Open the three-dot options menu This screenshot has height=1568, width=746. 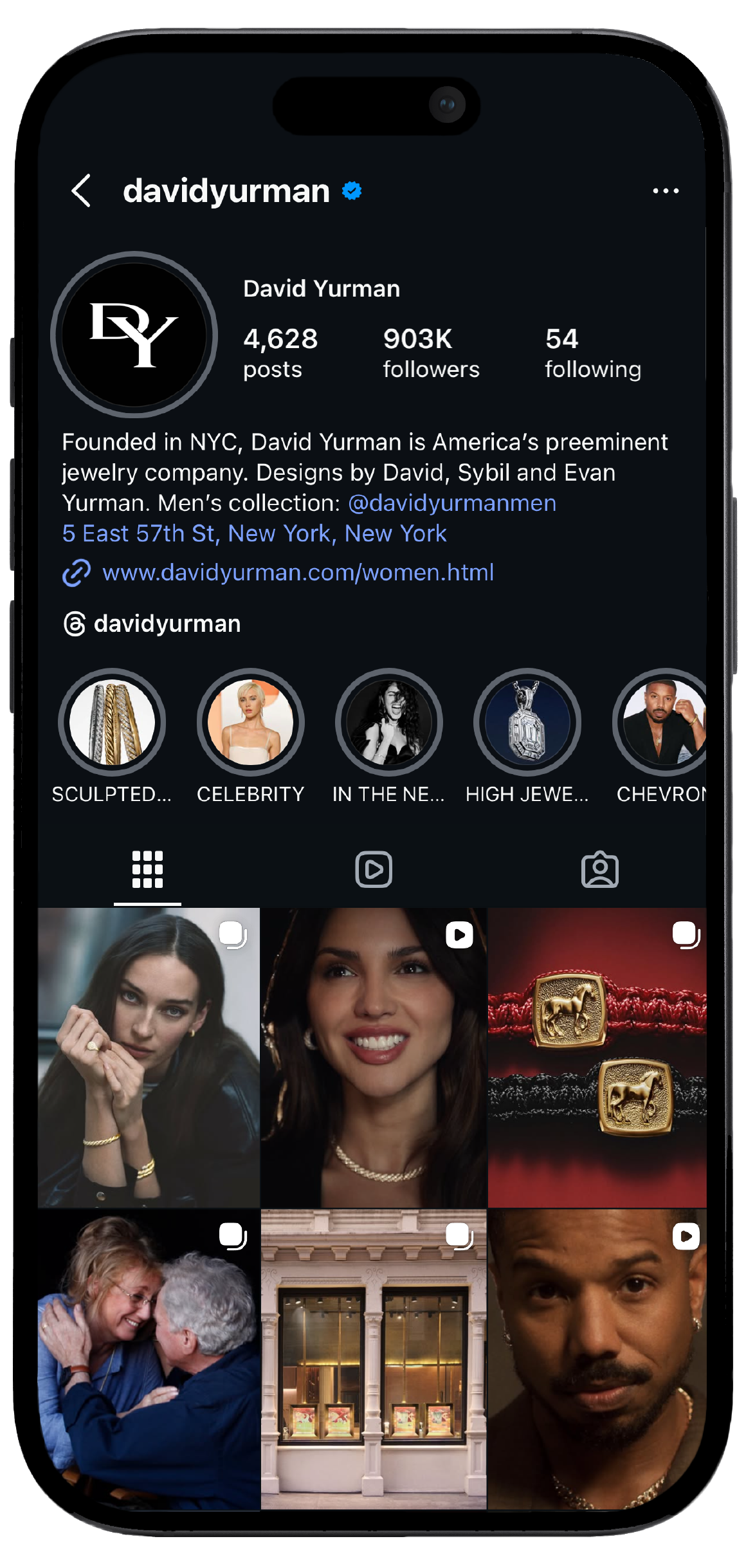[666, 191]
